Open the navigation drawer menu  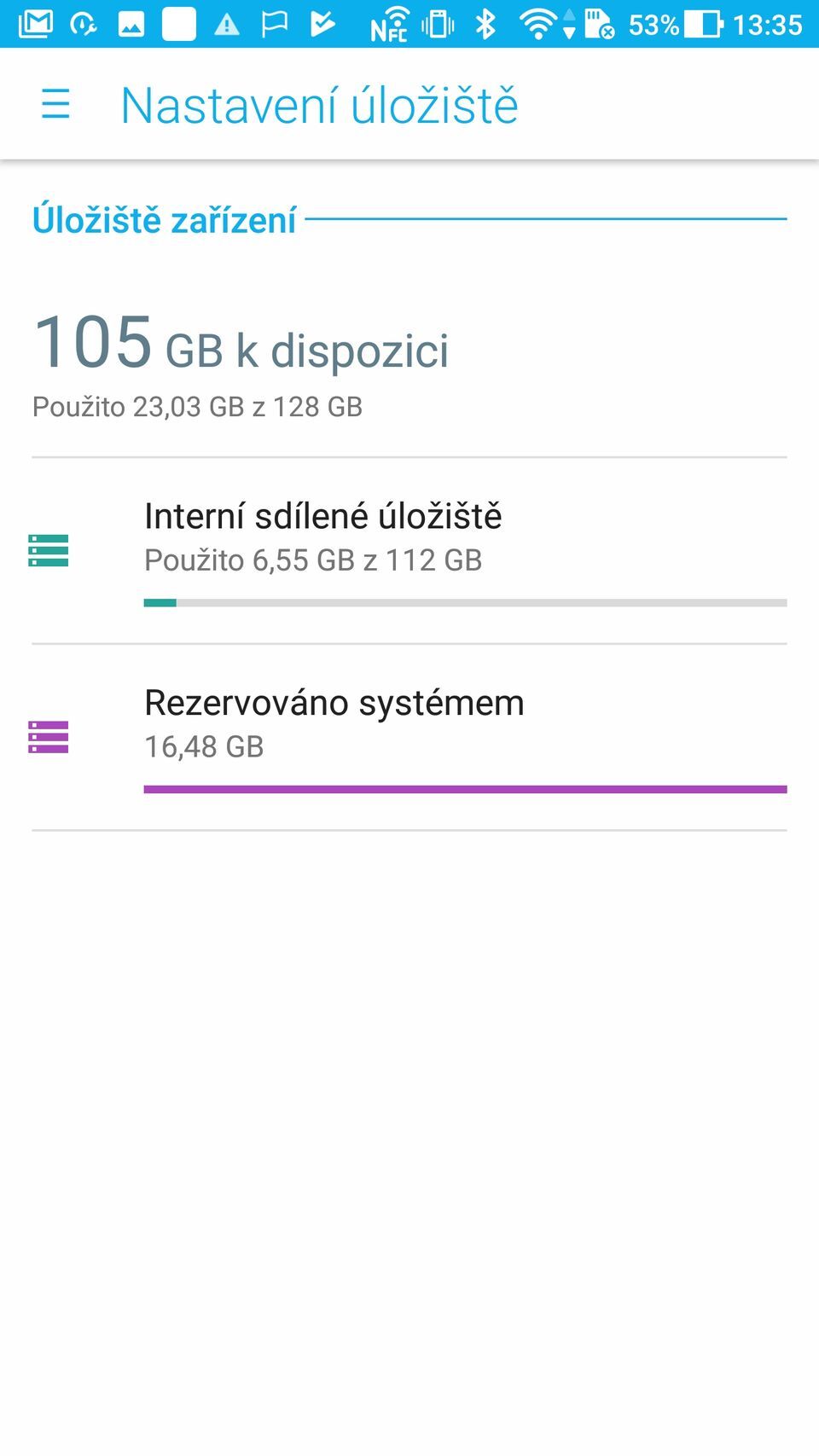(x=55, y=104)
